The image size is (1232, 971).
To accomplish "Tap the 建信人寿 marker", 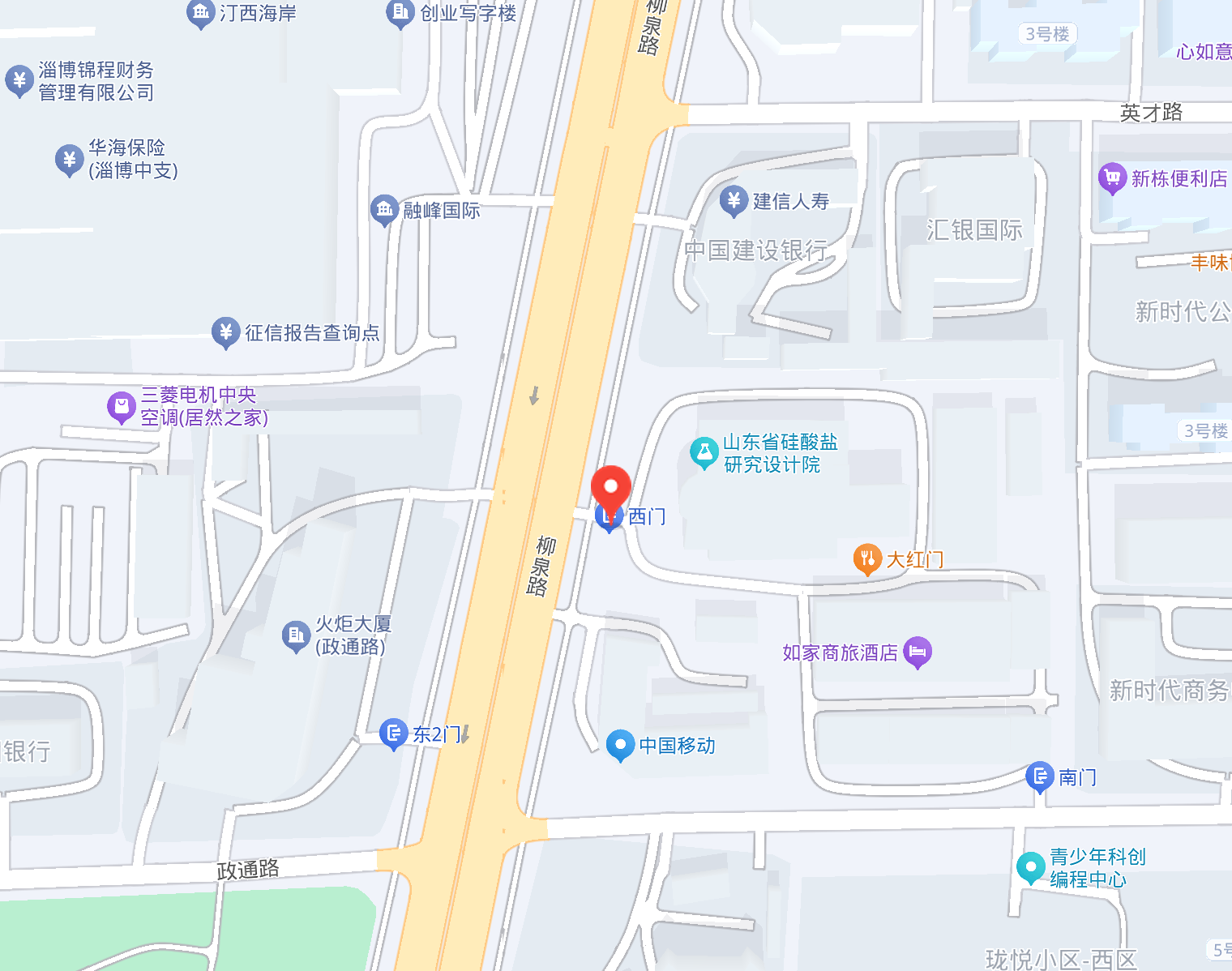I will pyautogui.click(x=734, y=201).
